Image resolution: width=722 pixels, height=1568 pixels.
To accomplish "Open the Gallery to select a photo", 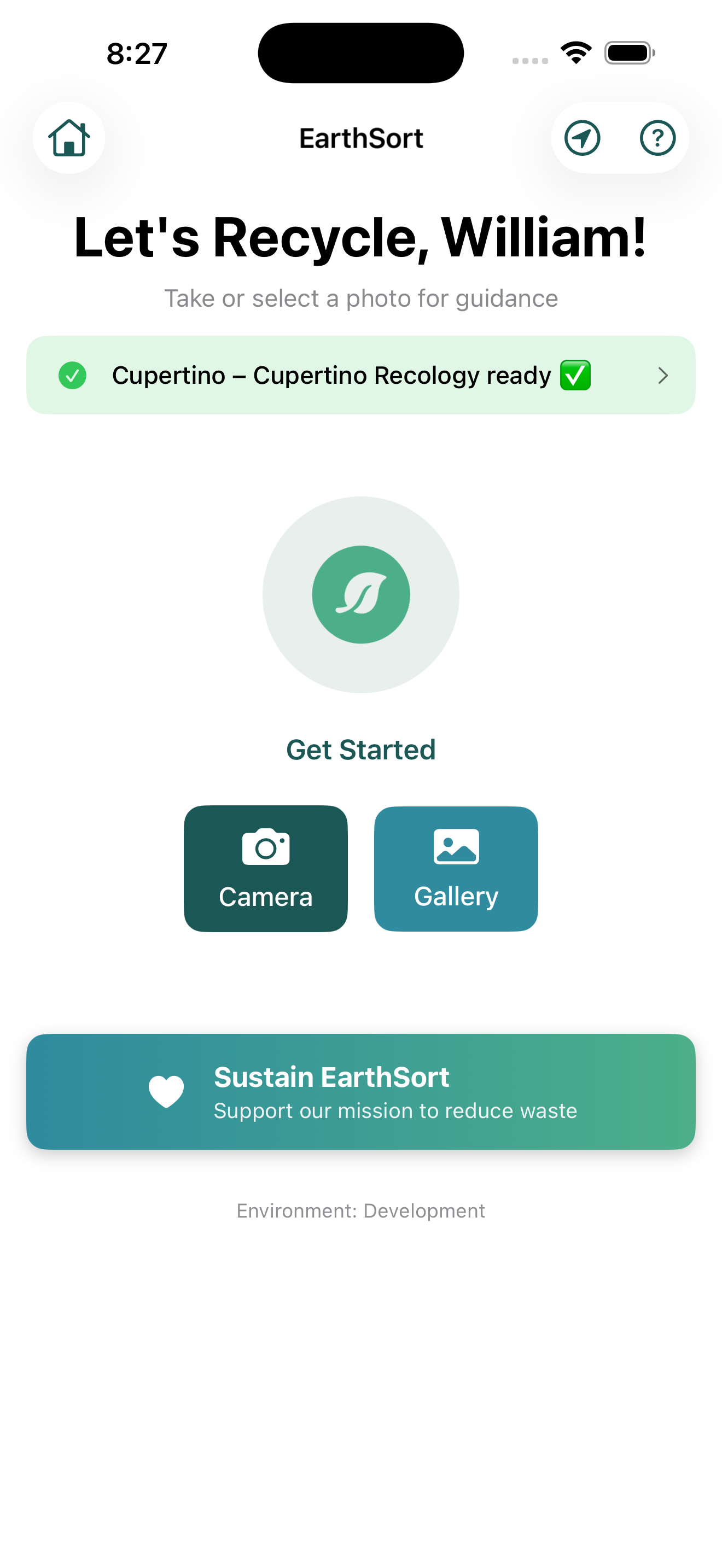I will point(456,869).
